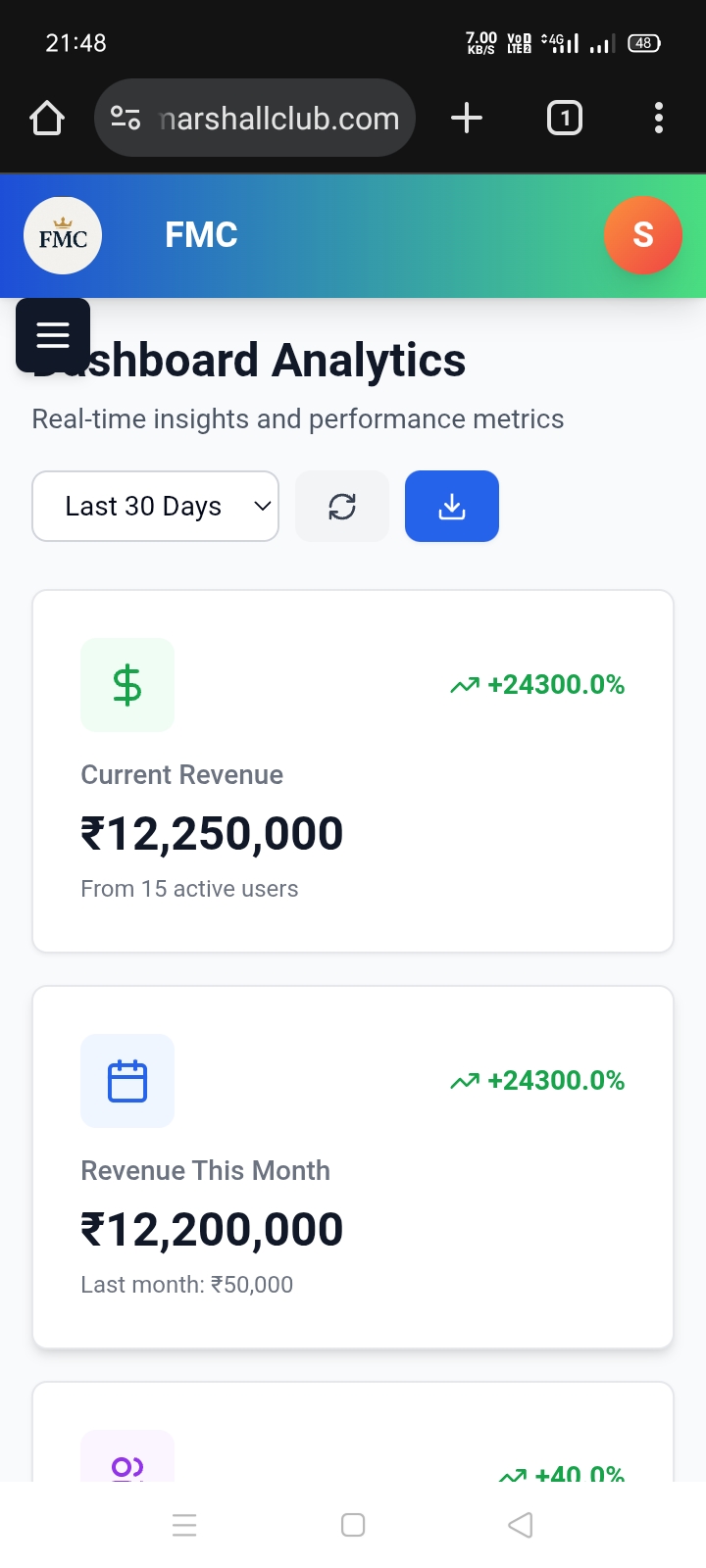Click the green trend arrow next to +24300.0%
706x1568 pixels.
[x=465, y=684]
